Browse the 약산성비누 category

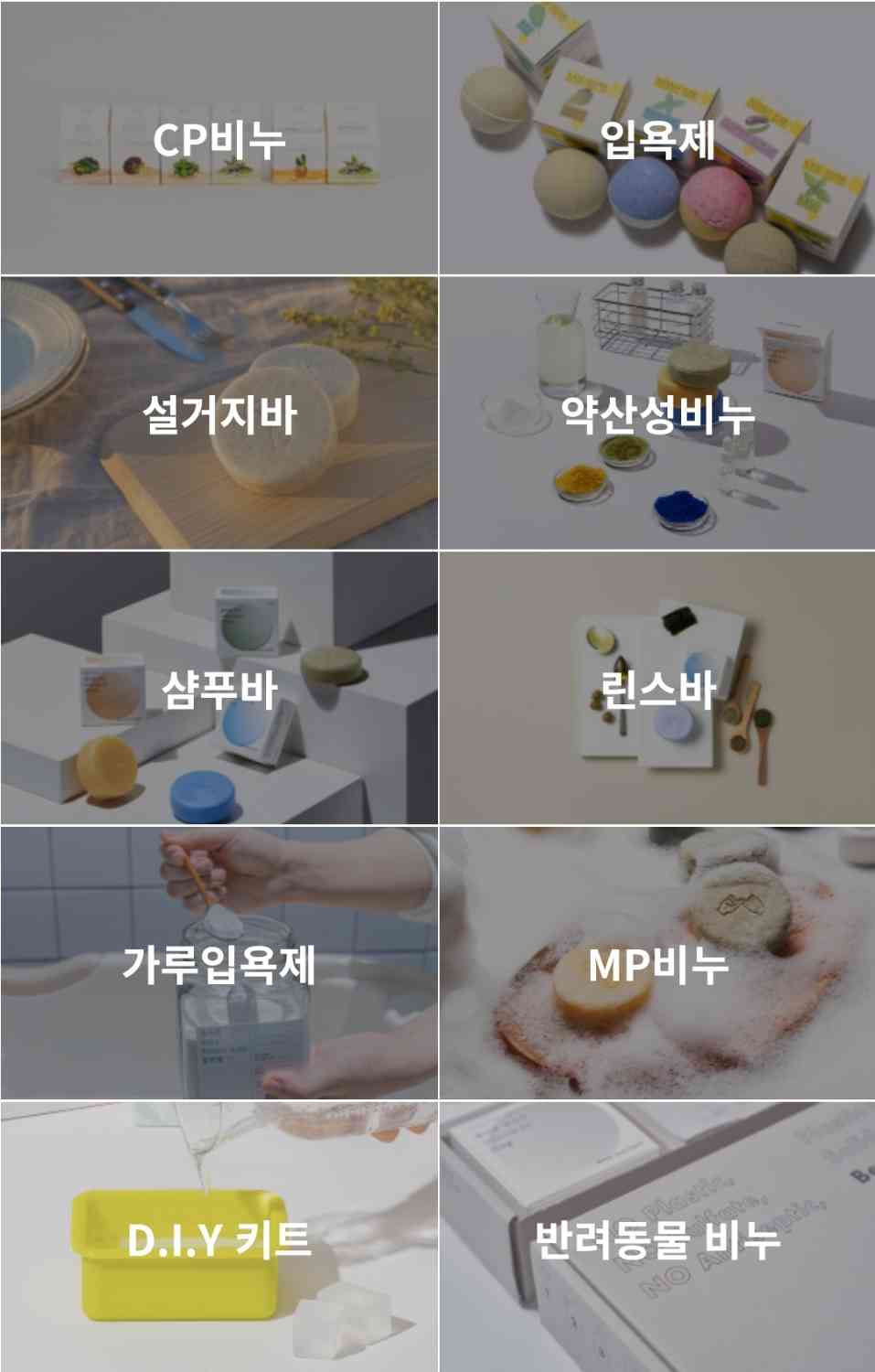pyautogui.click(x=657, y=413)
